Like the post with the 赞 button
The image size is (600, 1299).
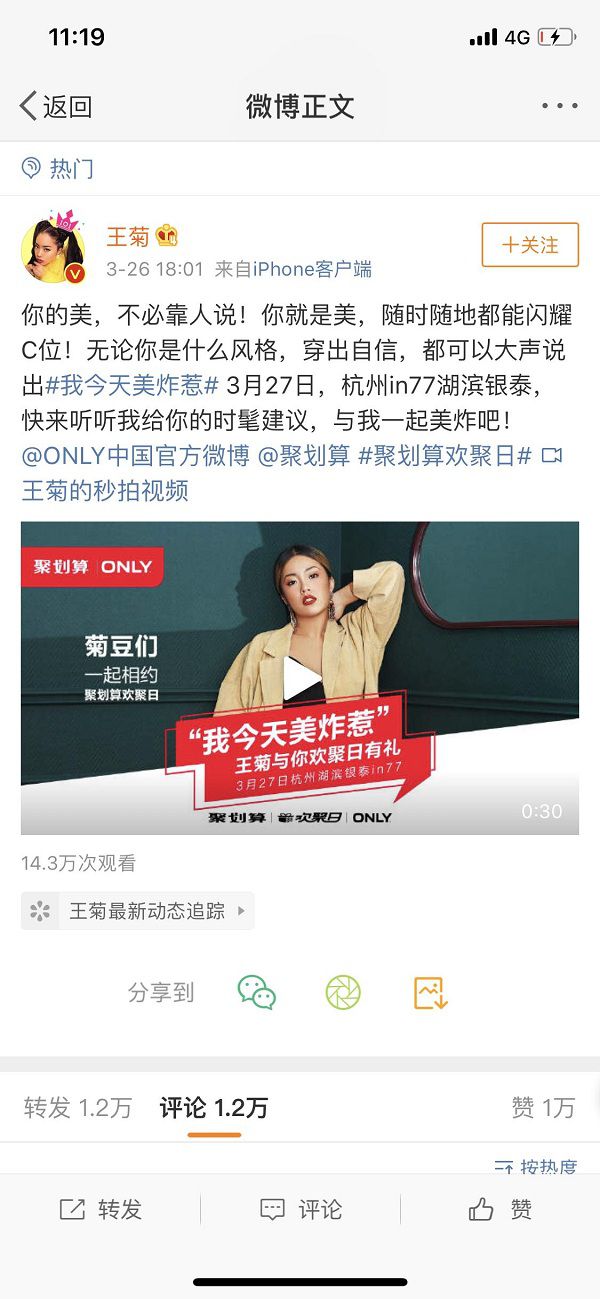(500, 1210)
